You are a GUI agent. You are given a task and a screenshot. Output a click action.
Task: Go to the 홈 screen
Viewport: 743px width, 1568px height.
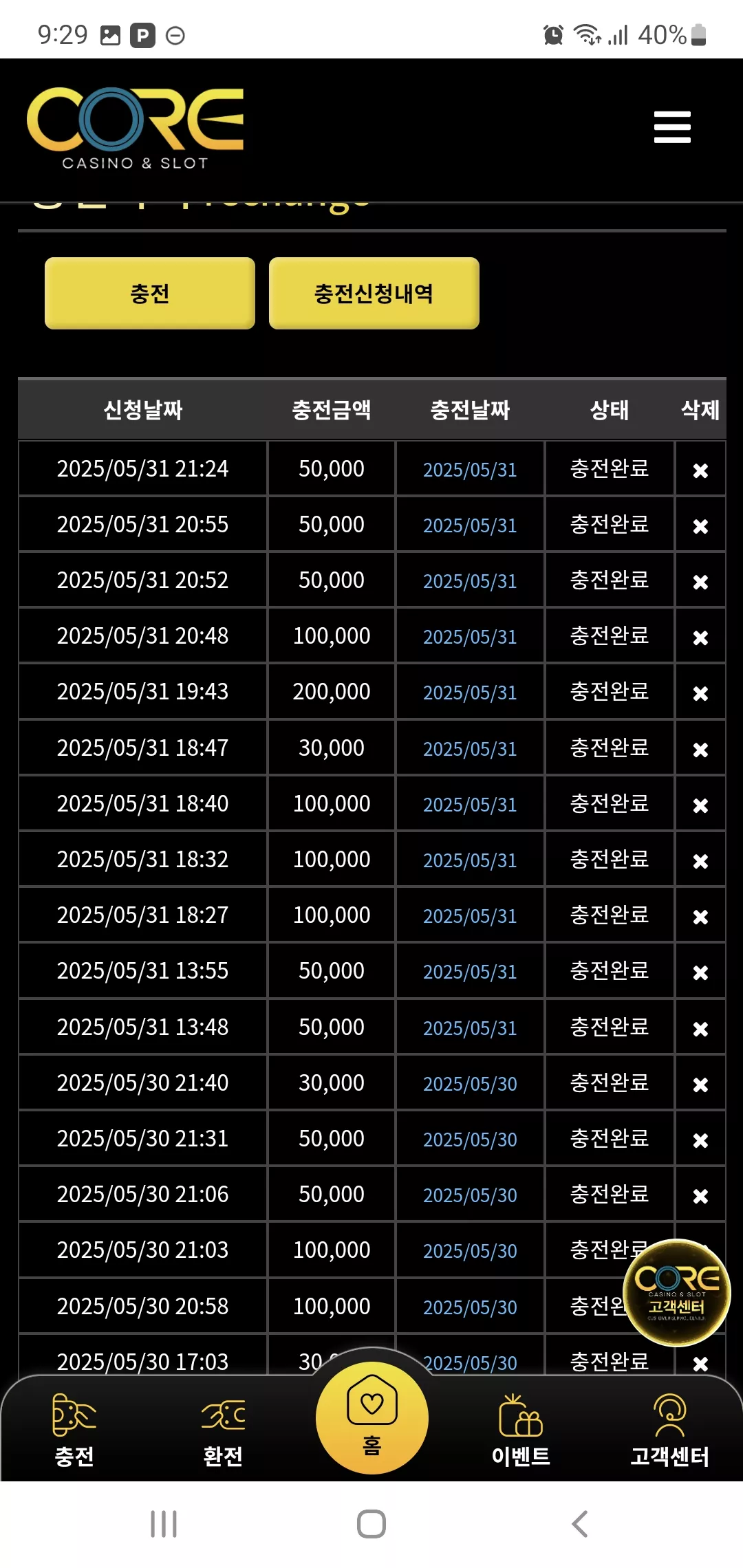[372, 1418]
